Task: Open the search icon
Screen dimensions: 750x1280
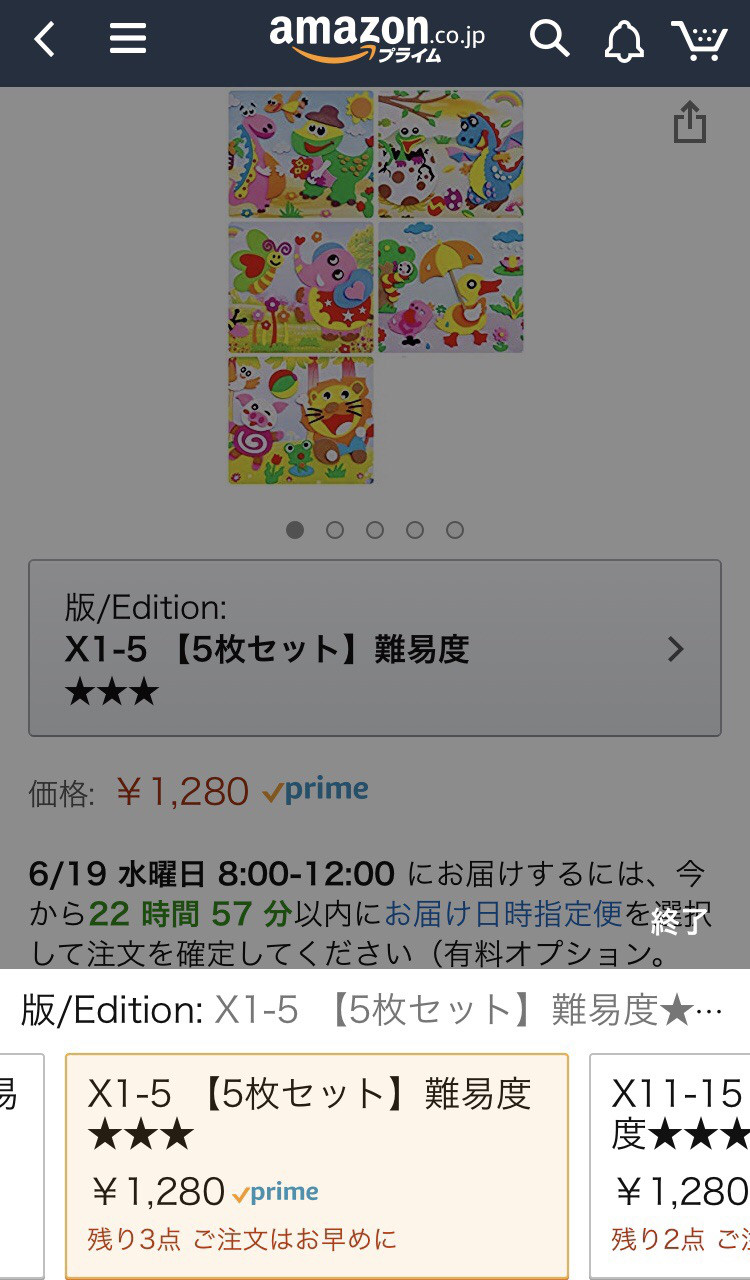Action: 549,40
